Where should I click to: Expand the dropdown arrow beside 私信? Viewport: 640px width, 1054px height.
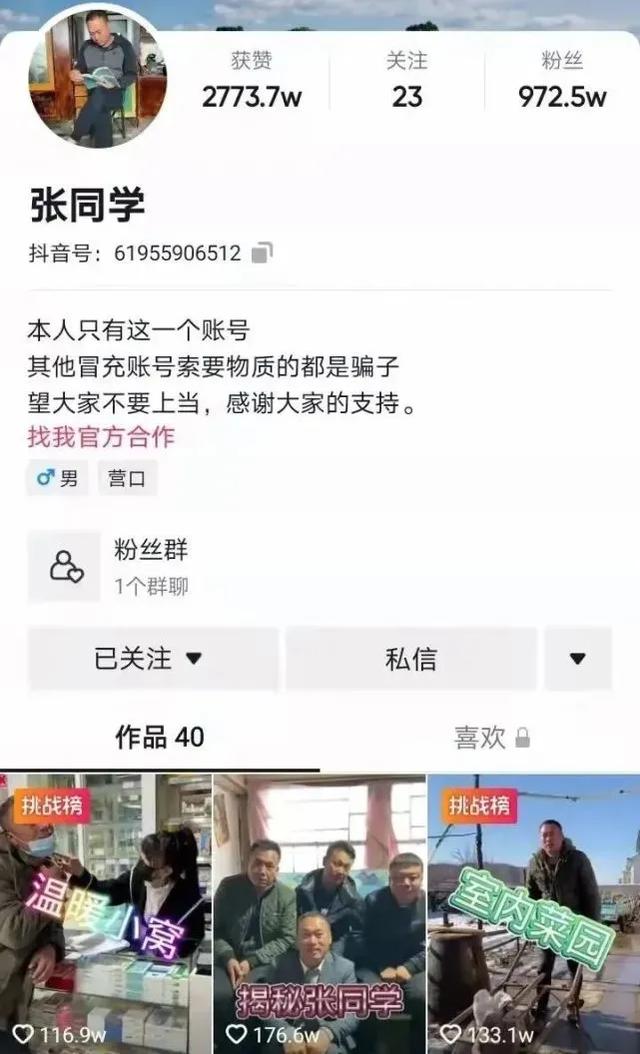pyautogui.click(x=577, y=659)
